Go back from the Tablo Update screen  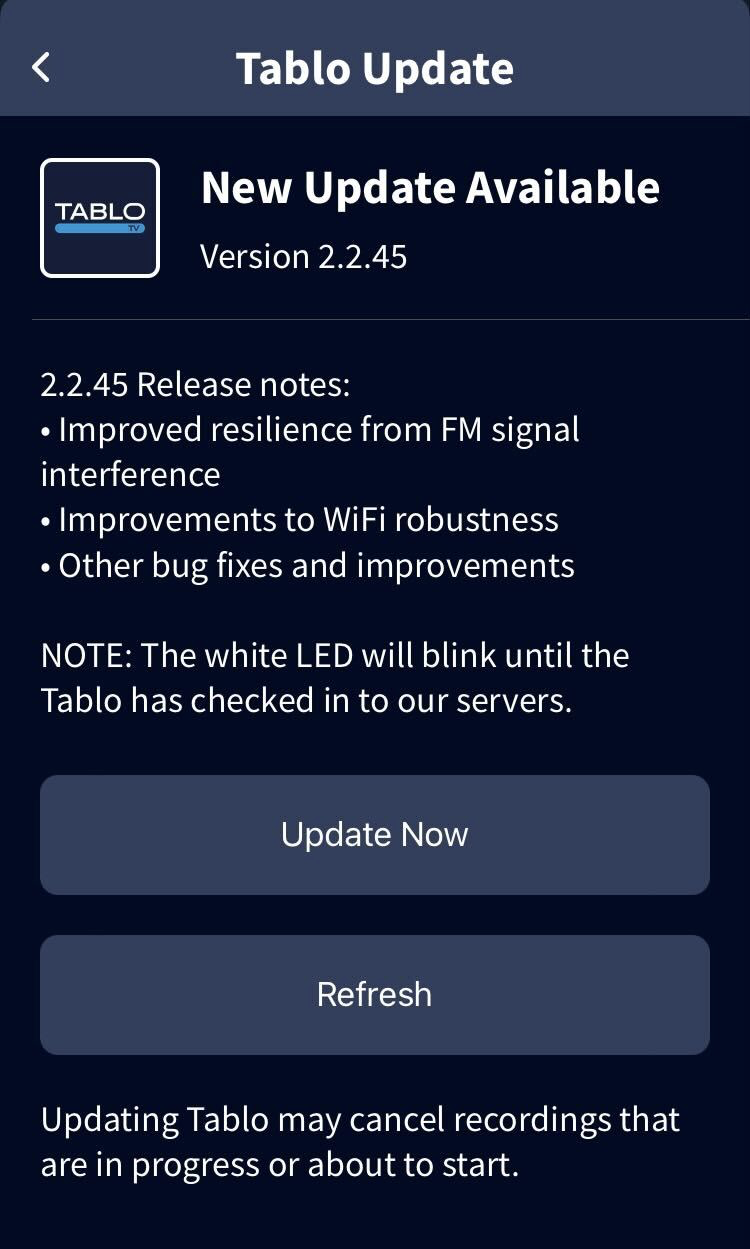click(41, 68)
